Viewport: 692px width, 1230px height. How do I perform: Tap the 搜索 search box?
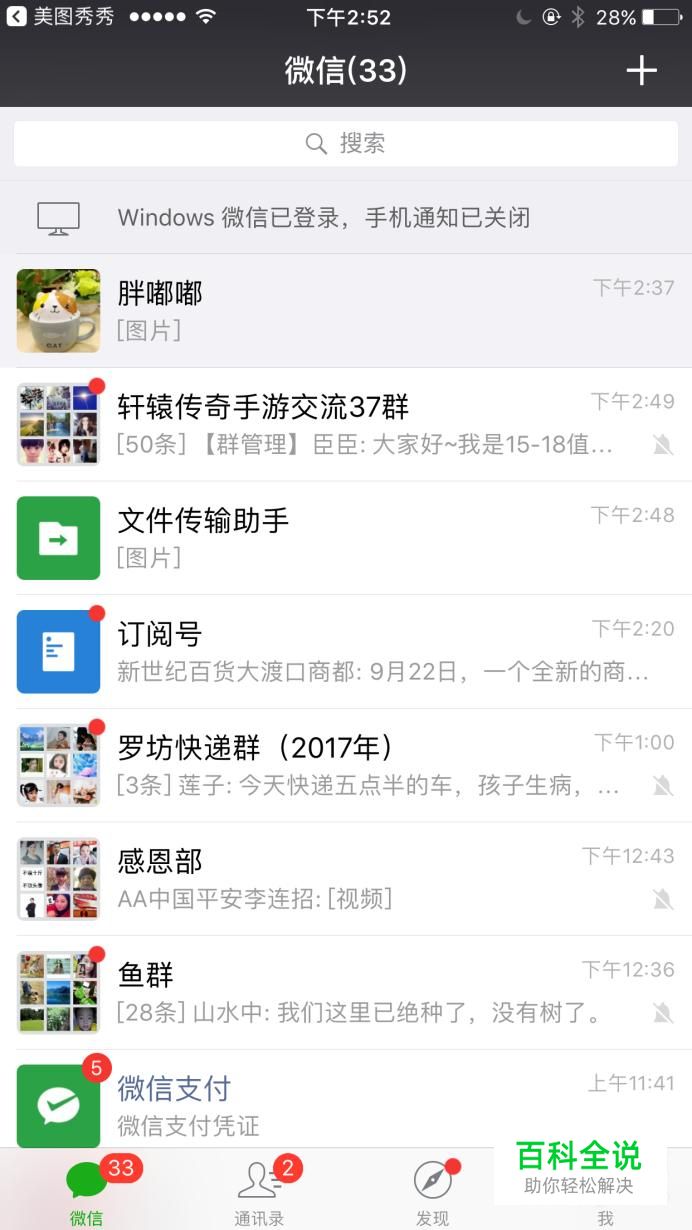pos(346,144)
